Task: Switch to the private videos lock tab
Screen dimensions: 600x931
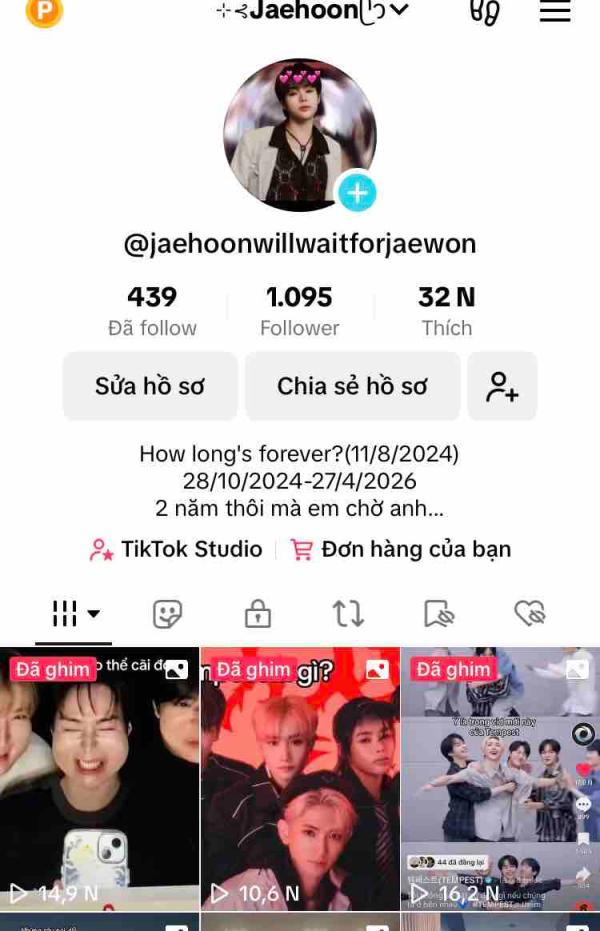Action: tap(258, 613)
